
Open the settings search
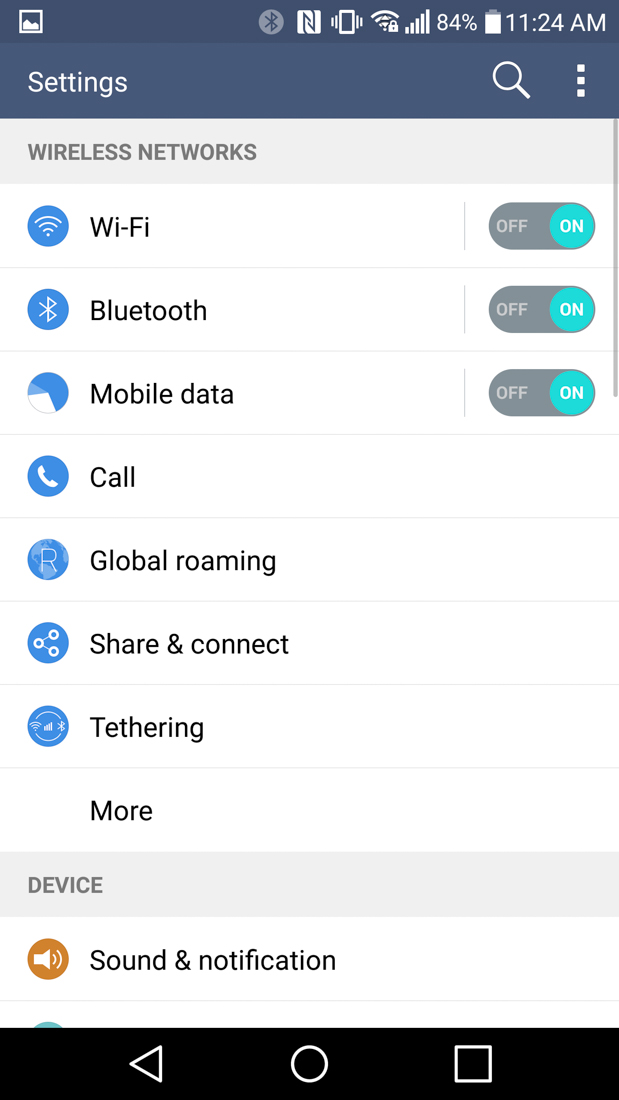point(510,81)
